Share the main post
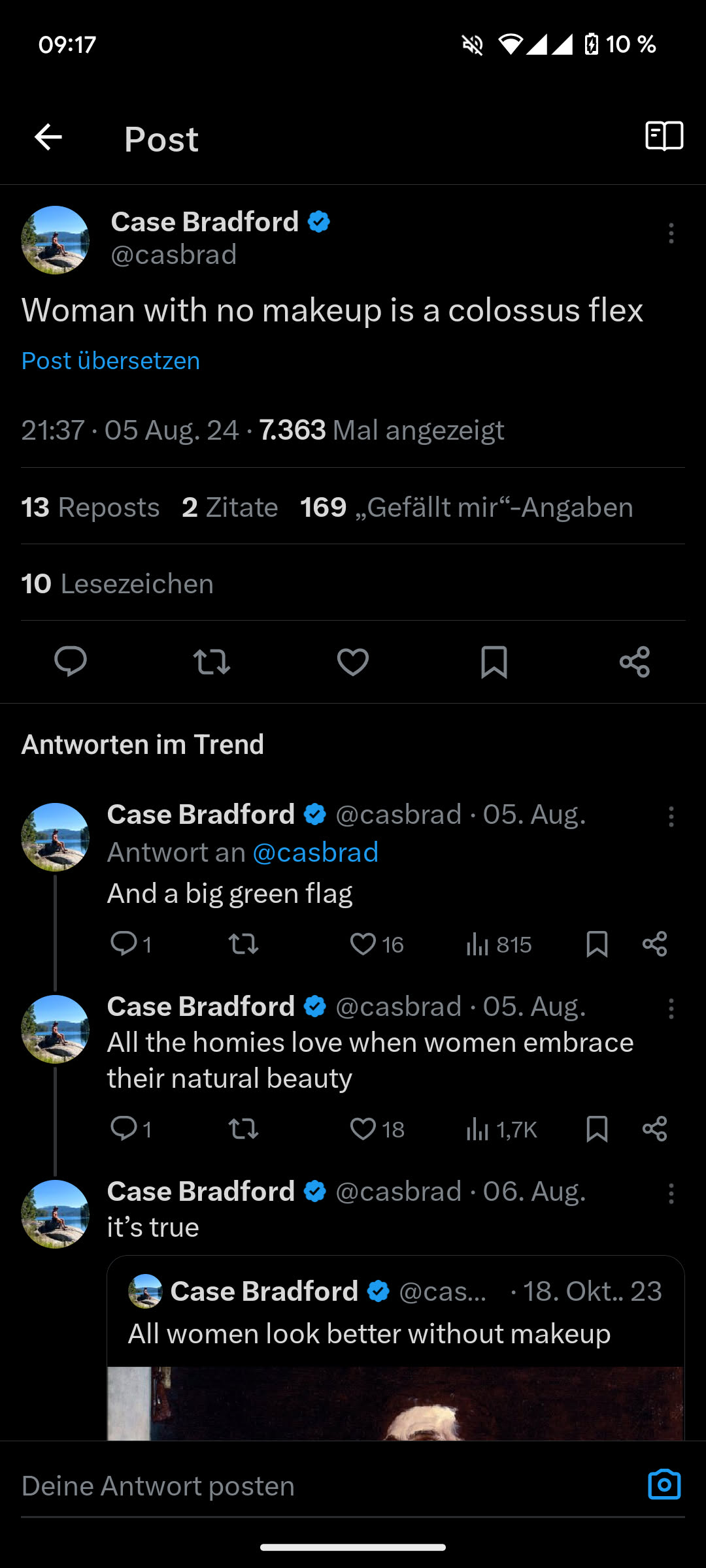The image size is (706, 1568). [x=635, y=661]
